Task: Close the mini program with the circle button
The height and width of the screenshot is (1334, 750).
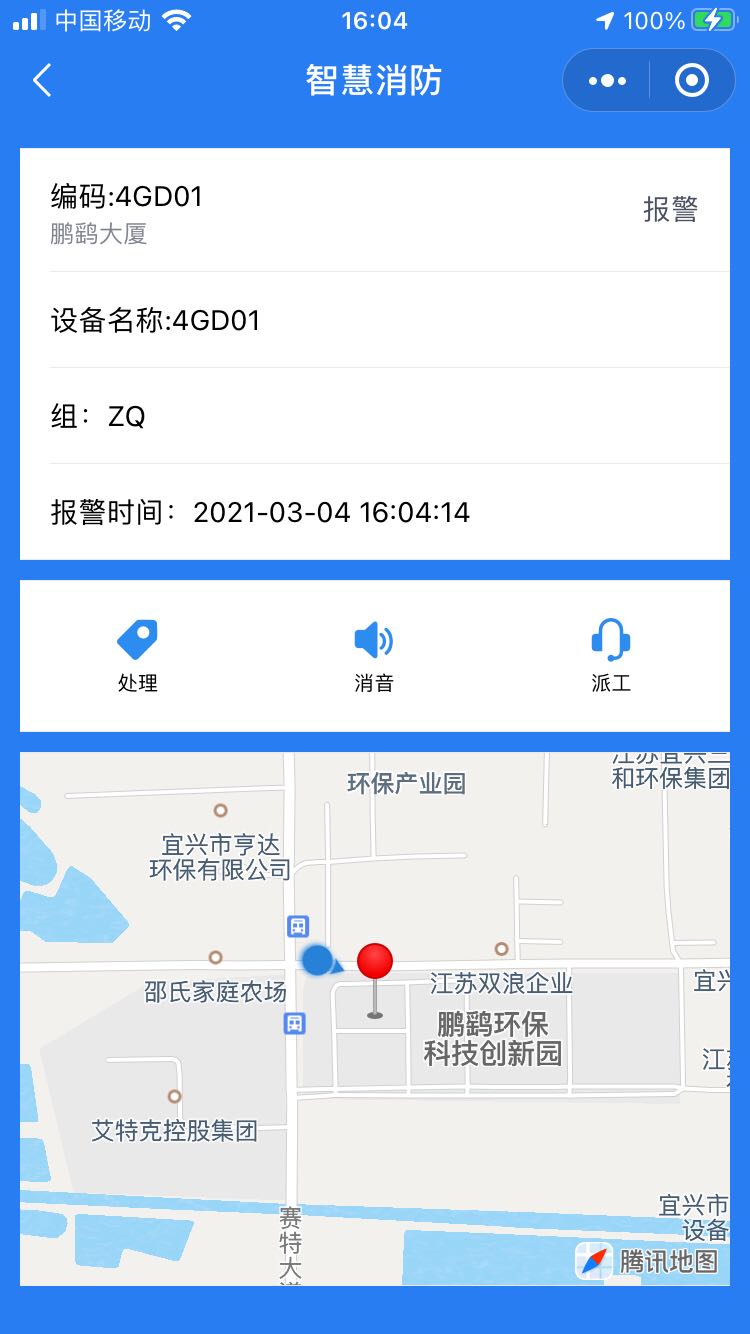Action: 692,80
